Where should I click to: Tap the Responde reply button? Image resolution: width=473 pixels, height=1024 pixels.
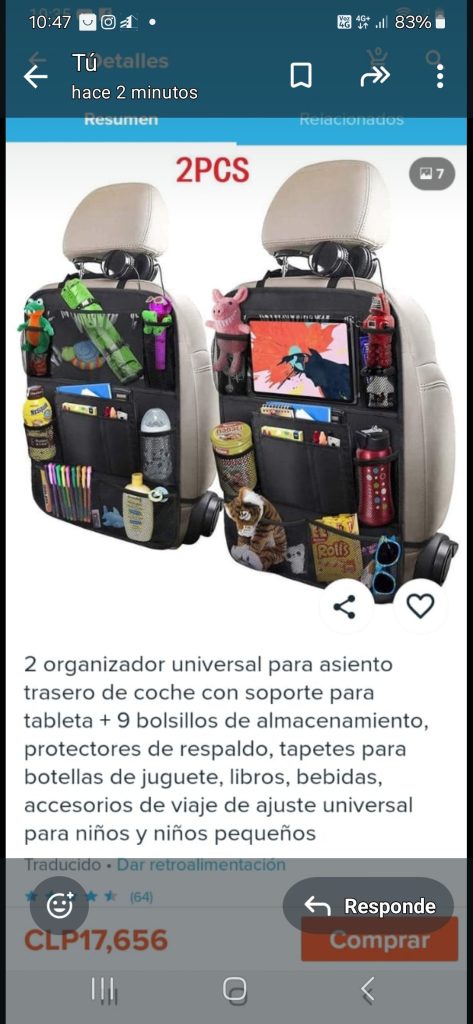pyautogui.click(x=368, y=906)
